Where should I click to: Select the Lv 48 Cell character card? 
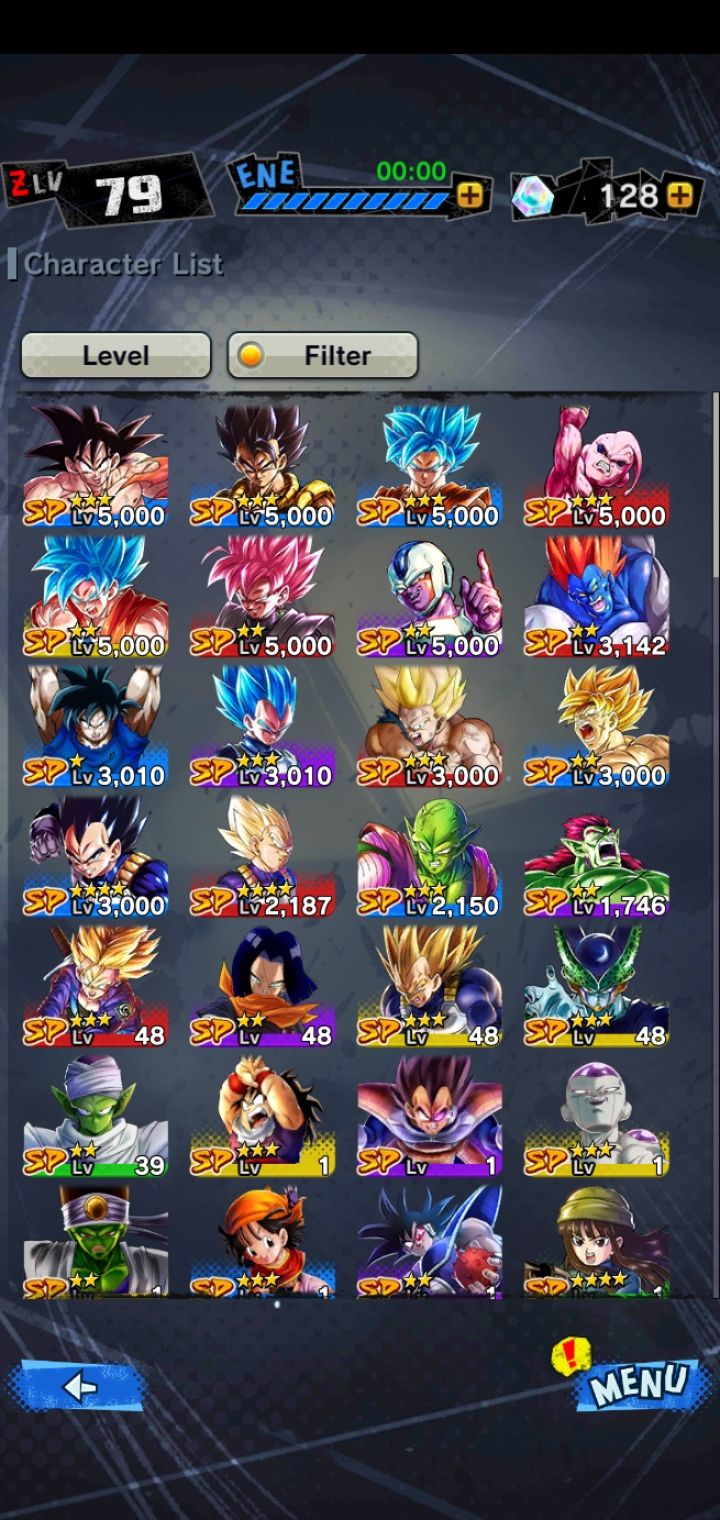tap(596, 986)
